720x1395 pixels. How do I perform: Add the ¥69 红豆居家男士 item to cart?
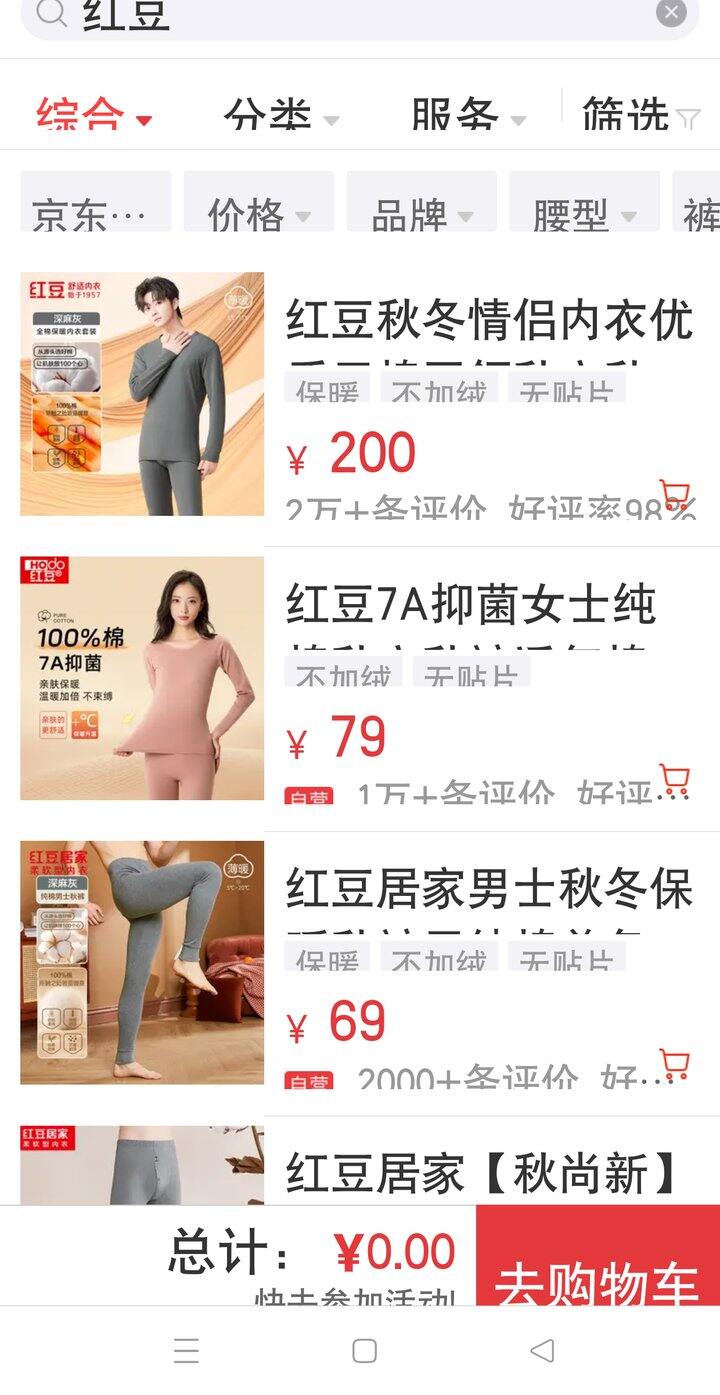click(675, 1065)
